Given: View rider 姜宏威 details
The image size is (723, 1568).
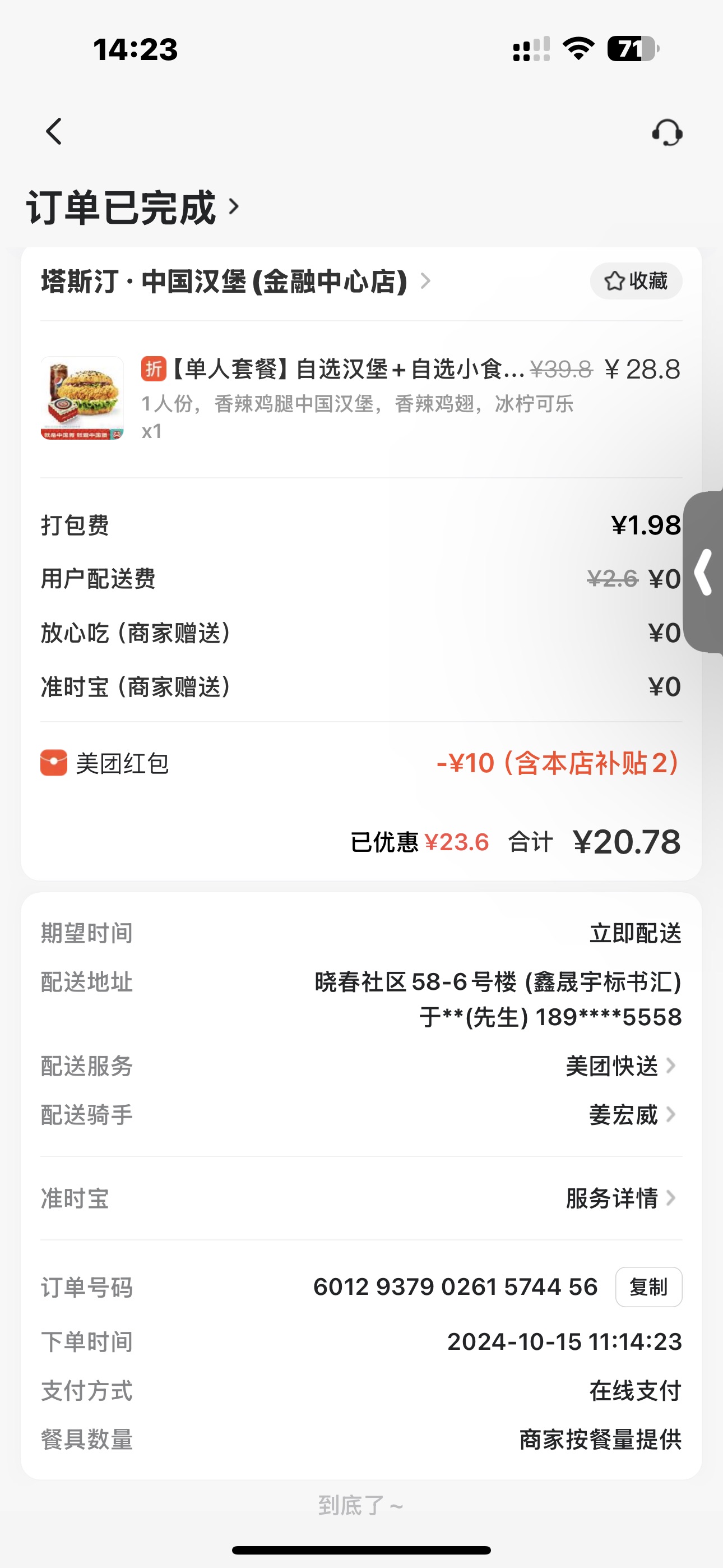Looking at the screenshot, I should [x=632, y=1115].
